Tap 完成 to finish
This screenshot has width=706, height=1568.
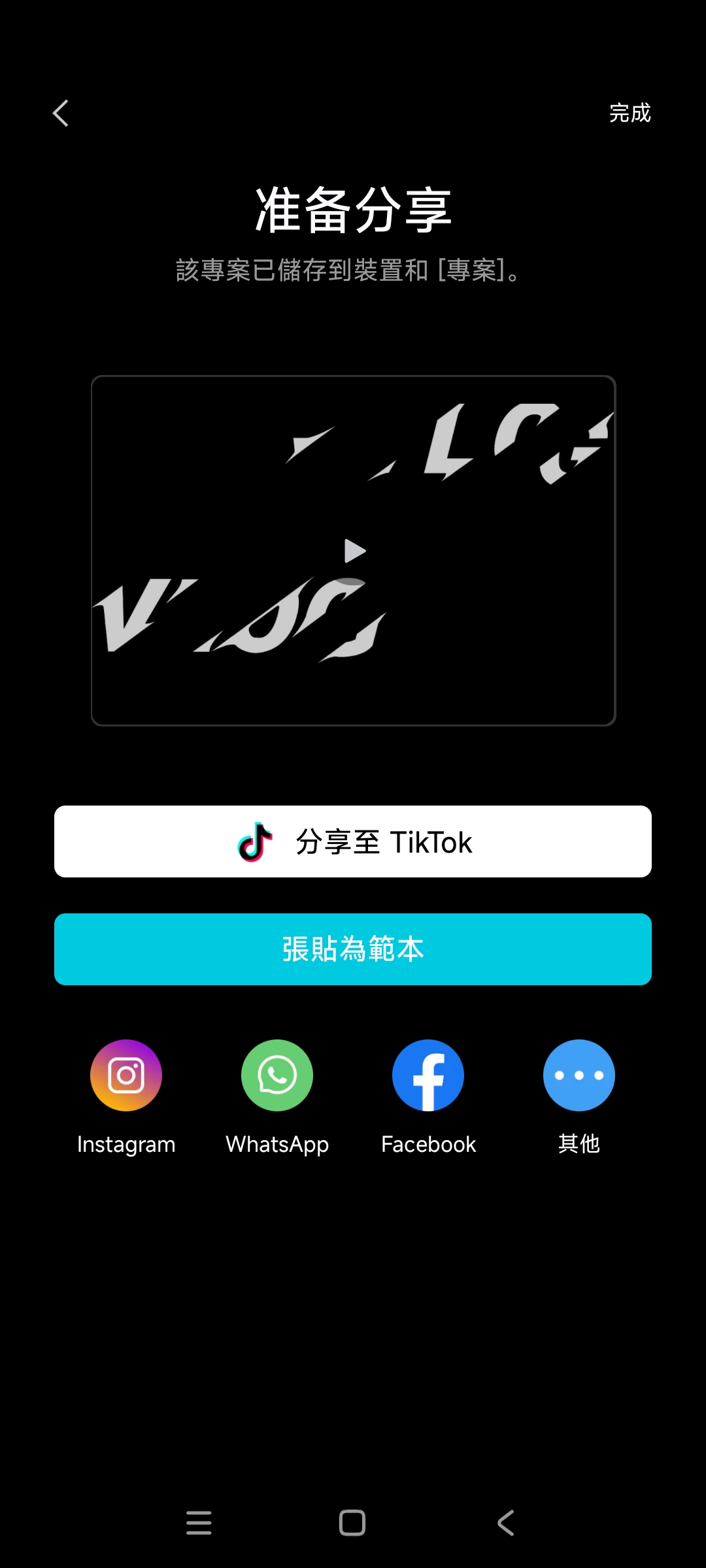(630, 113)
